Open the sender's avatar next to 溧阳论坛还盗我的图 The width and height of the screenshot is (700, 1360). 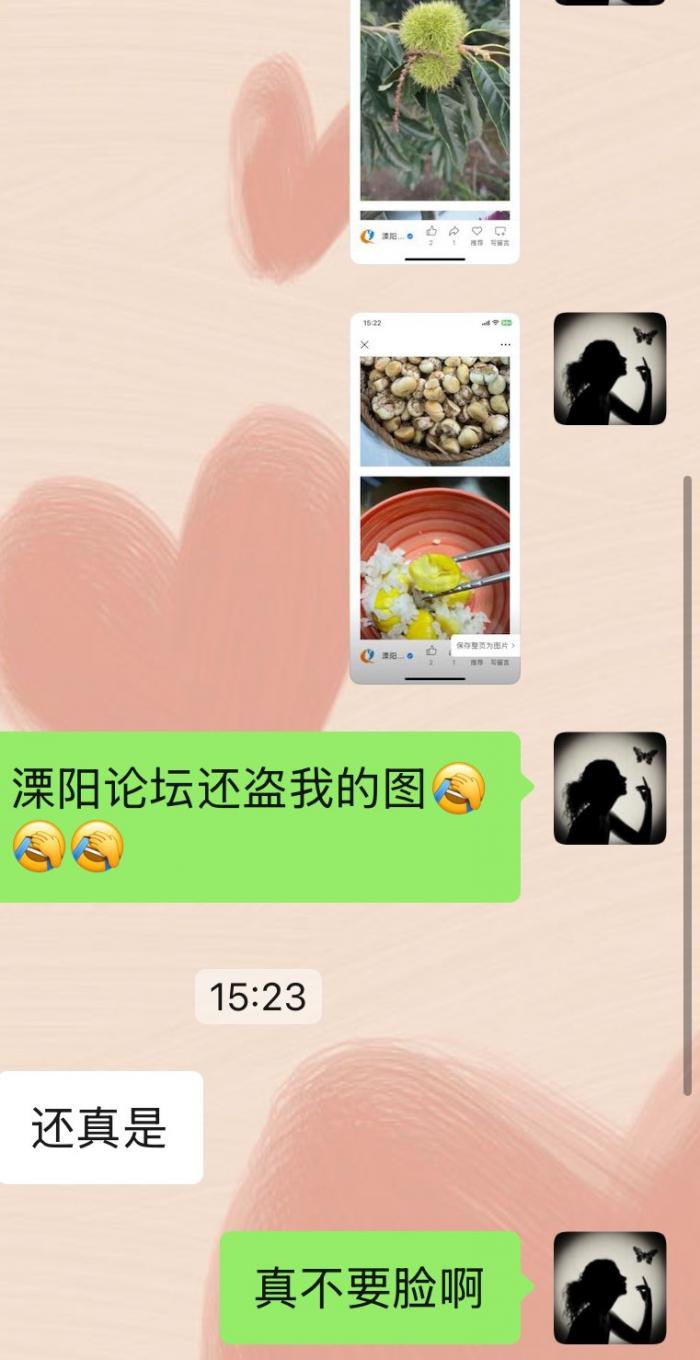[609, 788]
